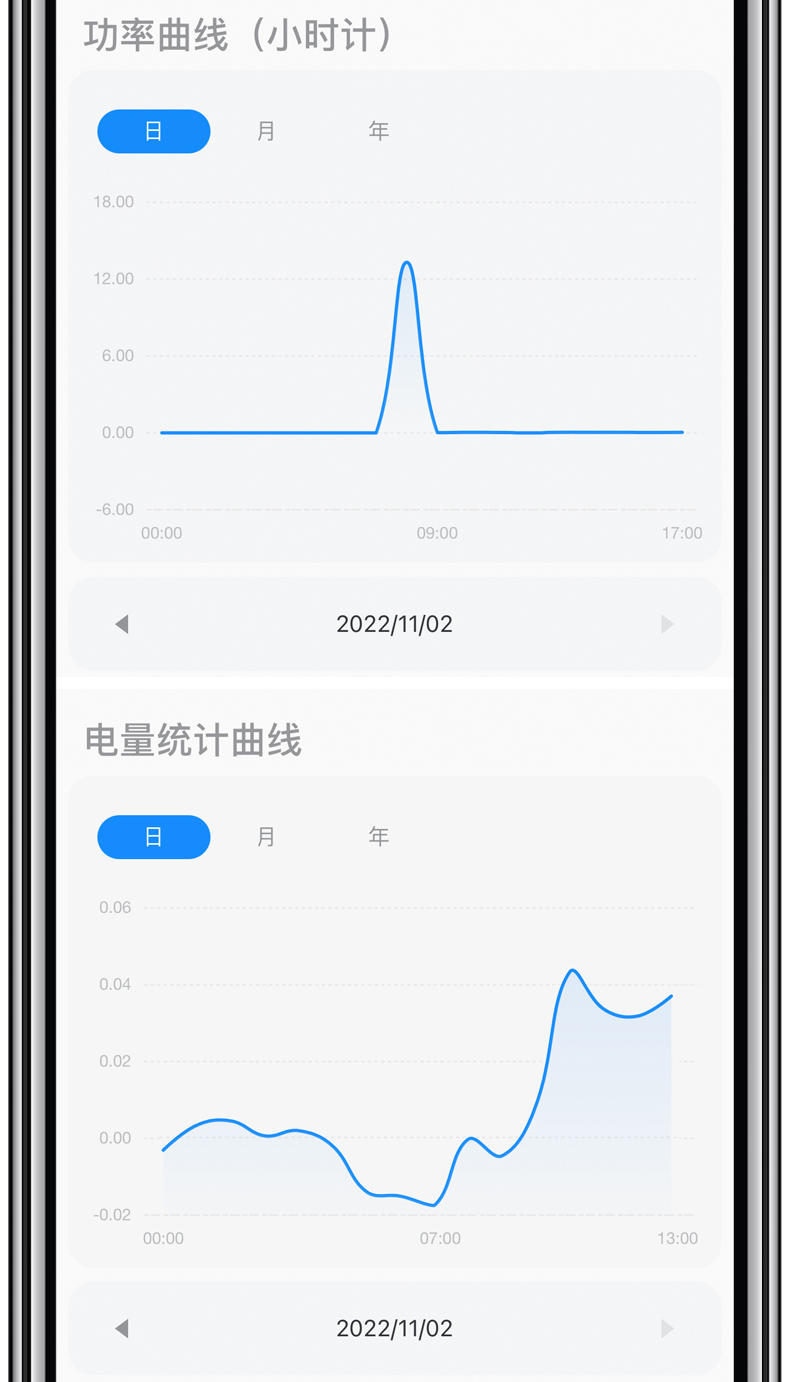Switch 电量统计曲线 chart to 月 view

tap(266, 837)
